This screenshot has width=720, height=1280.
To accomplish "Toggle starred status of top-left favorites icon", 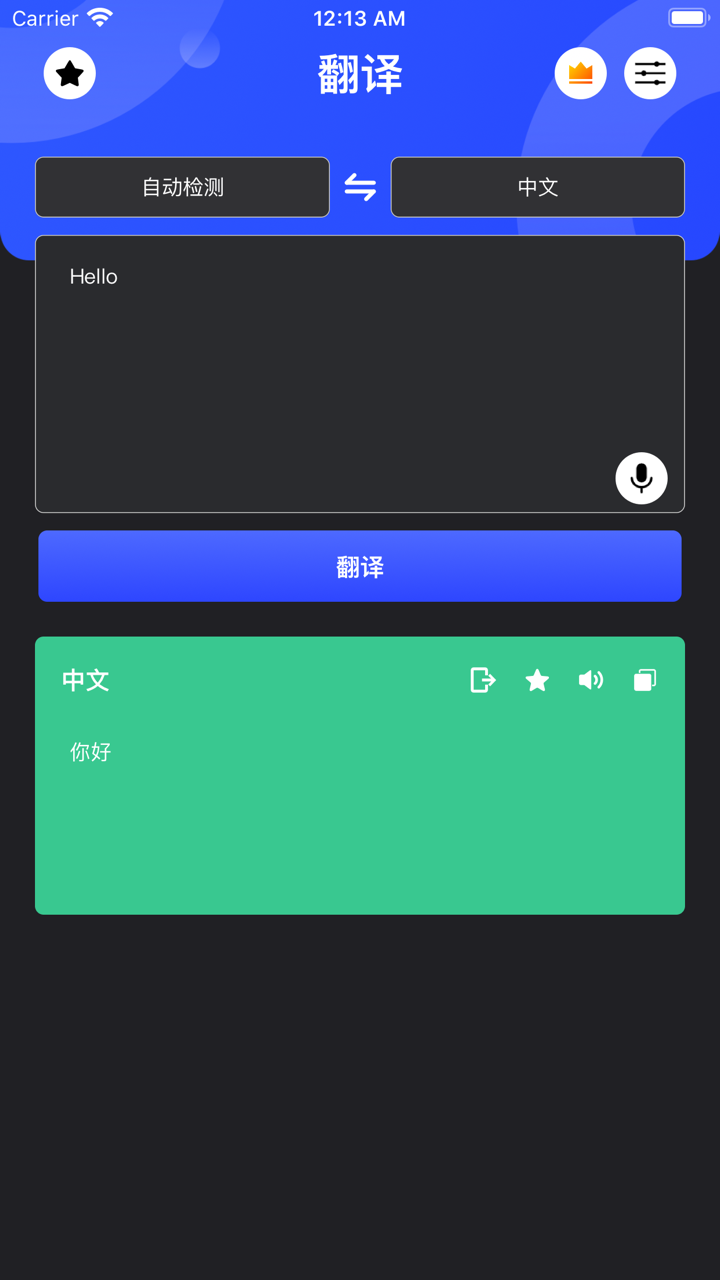I will (69, 73).
